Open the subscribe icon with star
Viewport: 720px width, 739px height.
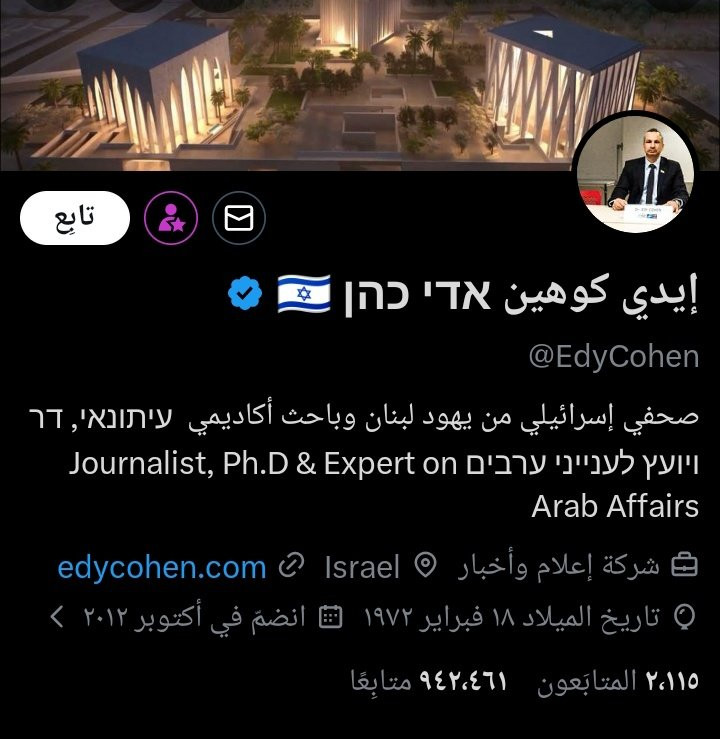(x=171, y=218)
